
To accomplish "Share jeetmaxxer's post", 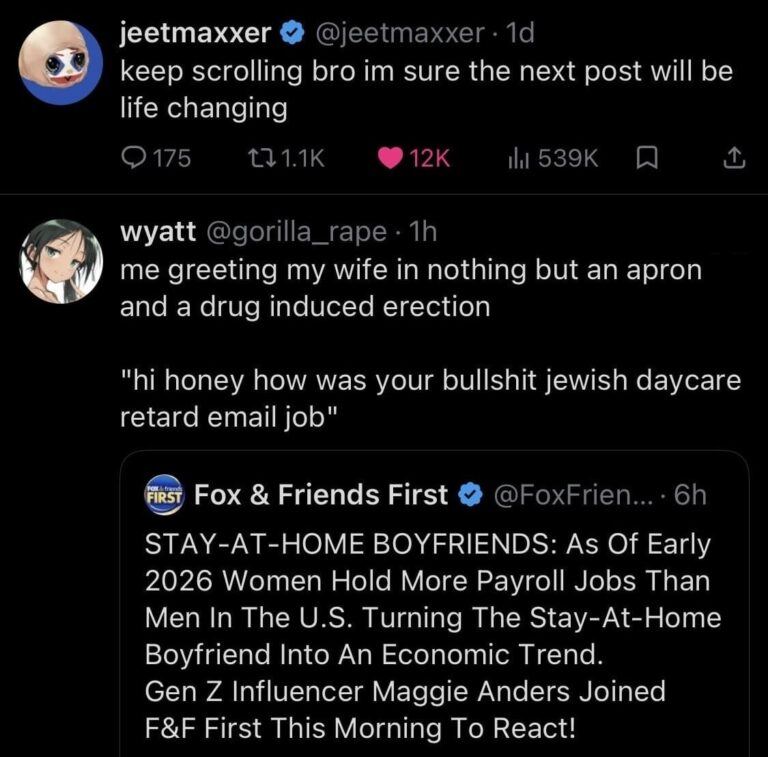I will (x=732, y=158).
